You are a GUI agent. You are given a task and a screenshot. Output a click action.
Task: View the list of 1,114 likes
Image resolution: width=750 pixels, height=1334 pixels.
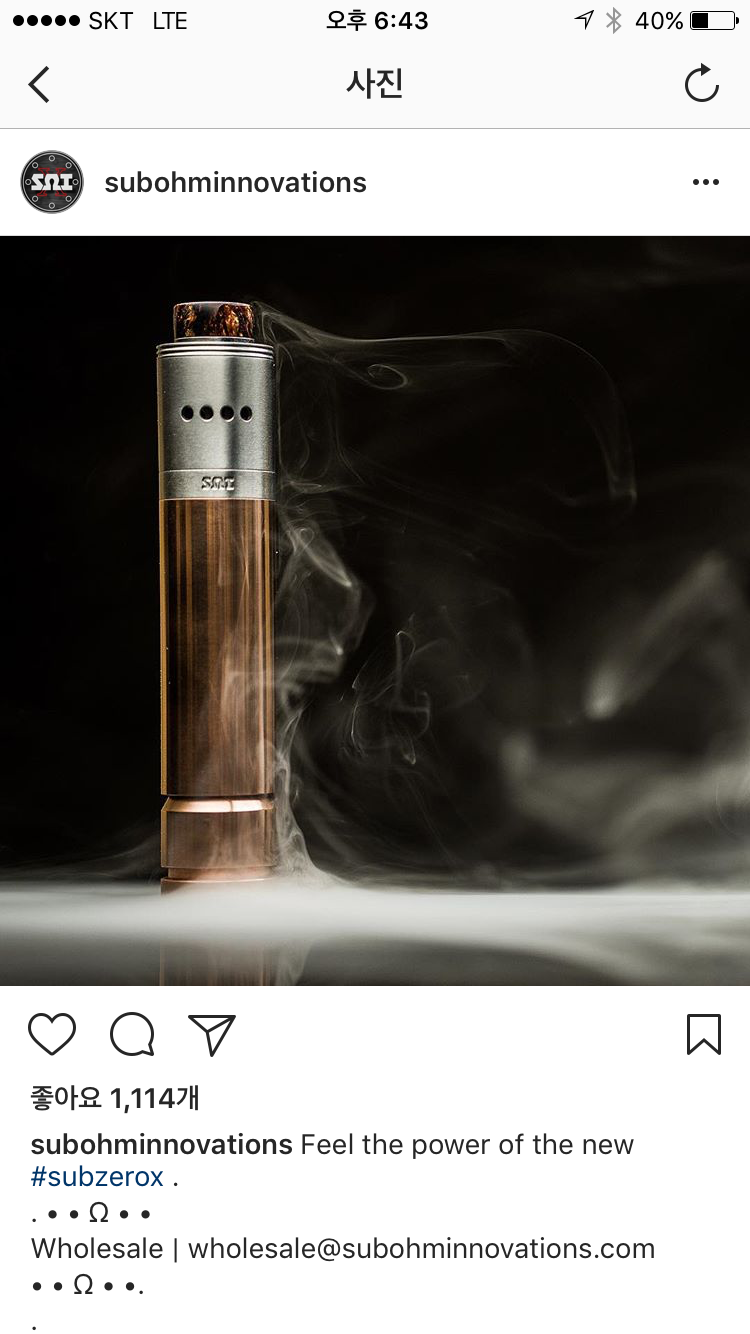click(115, 1098)
